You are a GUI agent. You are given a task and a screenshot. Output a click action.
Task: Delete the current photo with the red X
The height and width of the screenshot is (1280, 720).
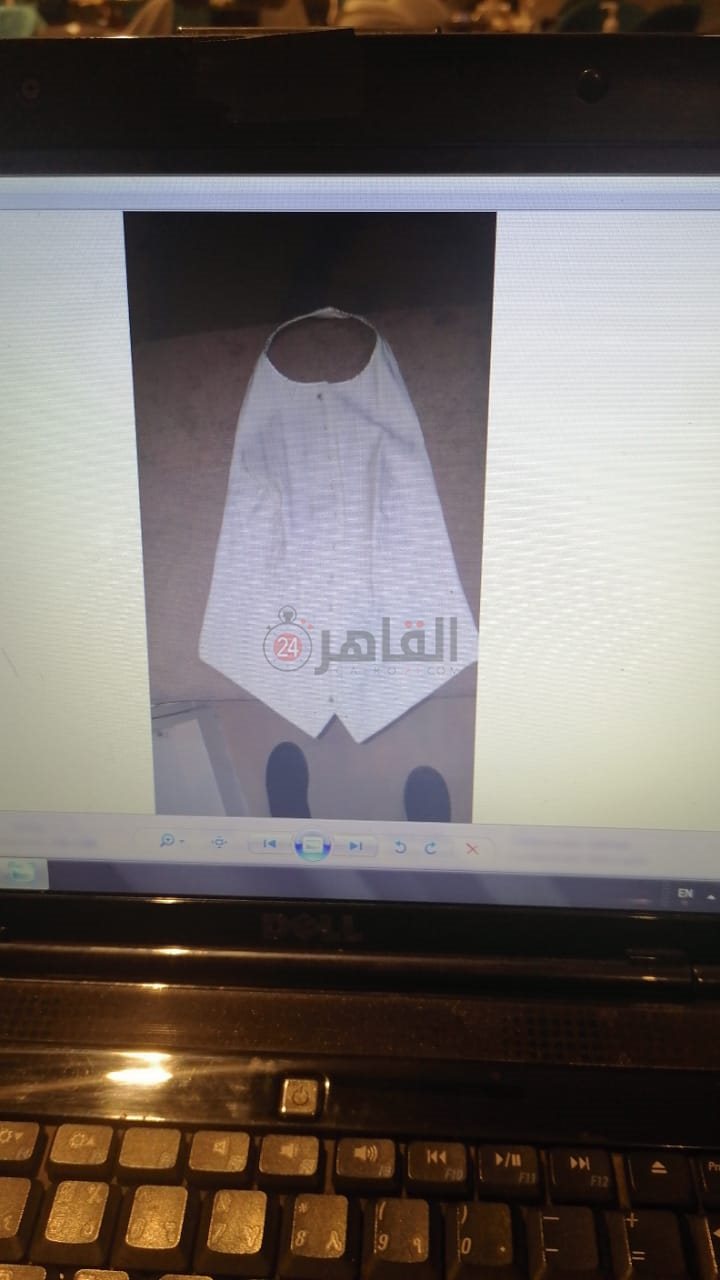(472, 845)
